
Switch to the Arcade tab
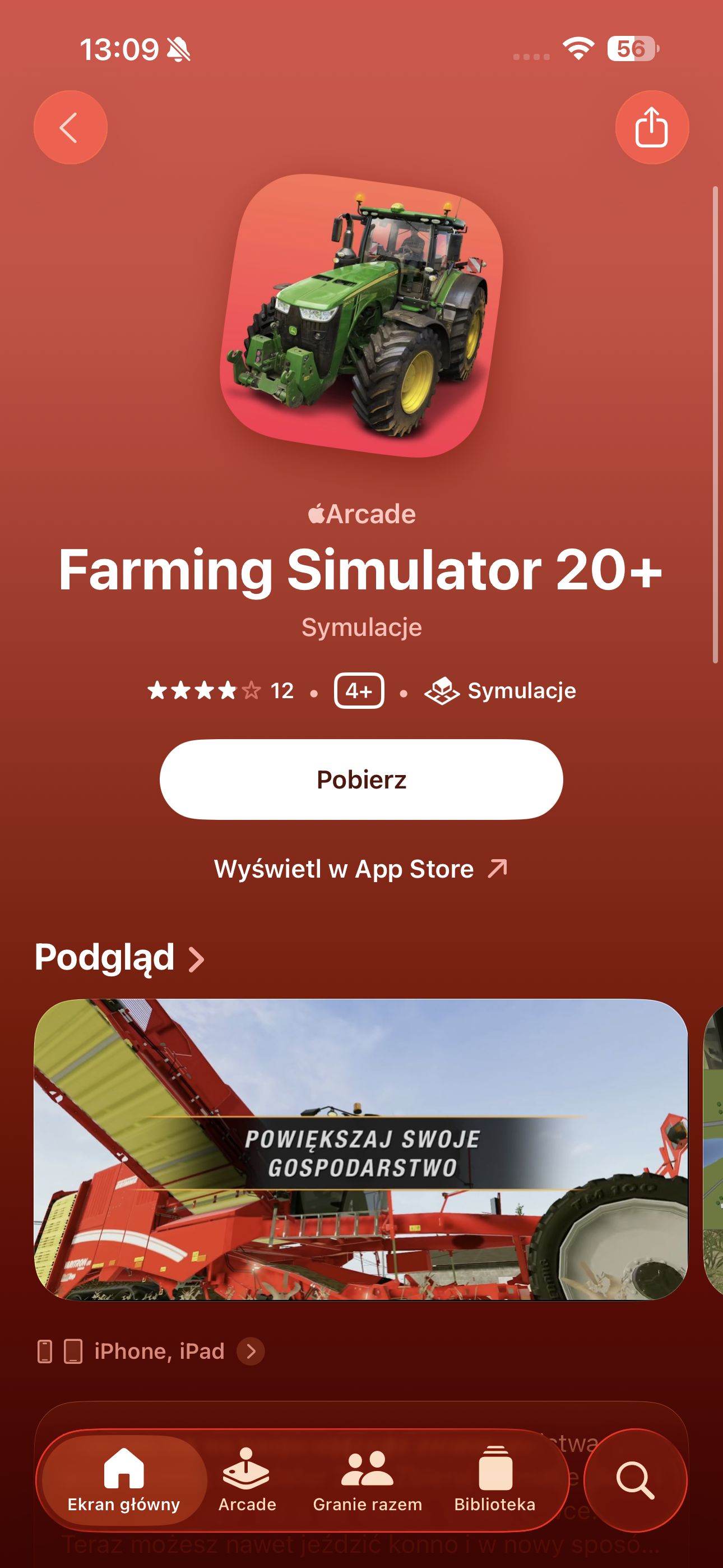pyautogui.click(x=247, y=1480)
